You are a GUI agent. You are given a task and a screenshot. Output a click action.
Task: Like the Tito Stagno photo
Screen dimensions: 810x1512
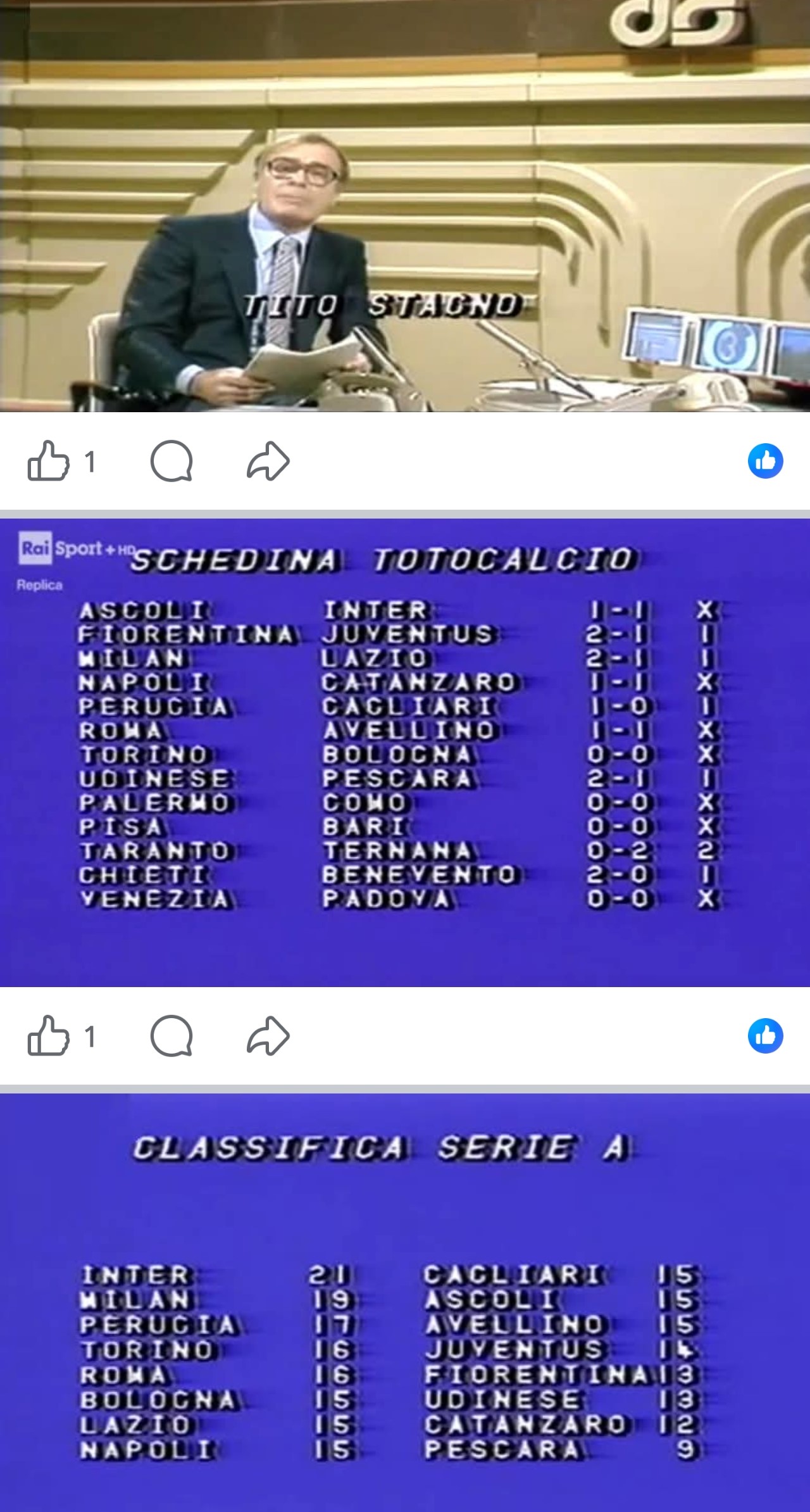[49, 461]
